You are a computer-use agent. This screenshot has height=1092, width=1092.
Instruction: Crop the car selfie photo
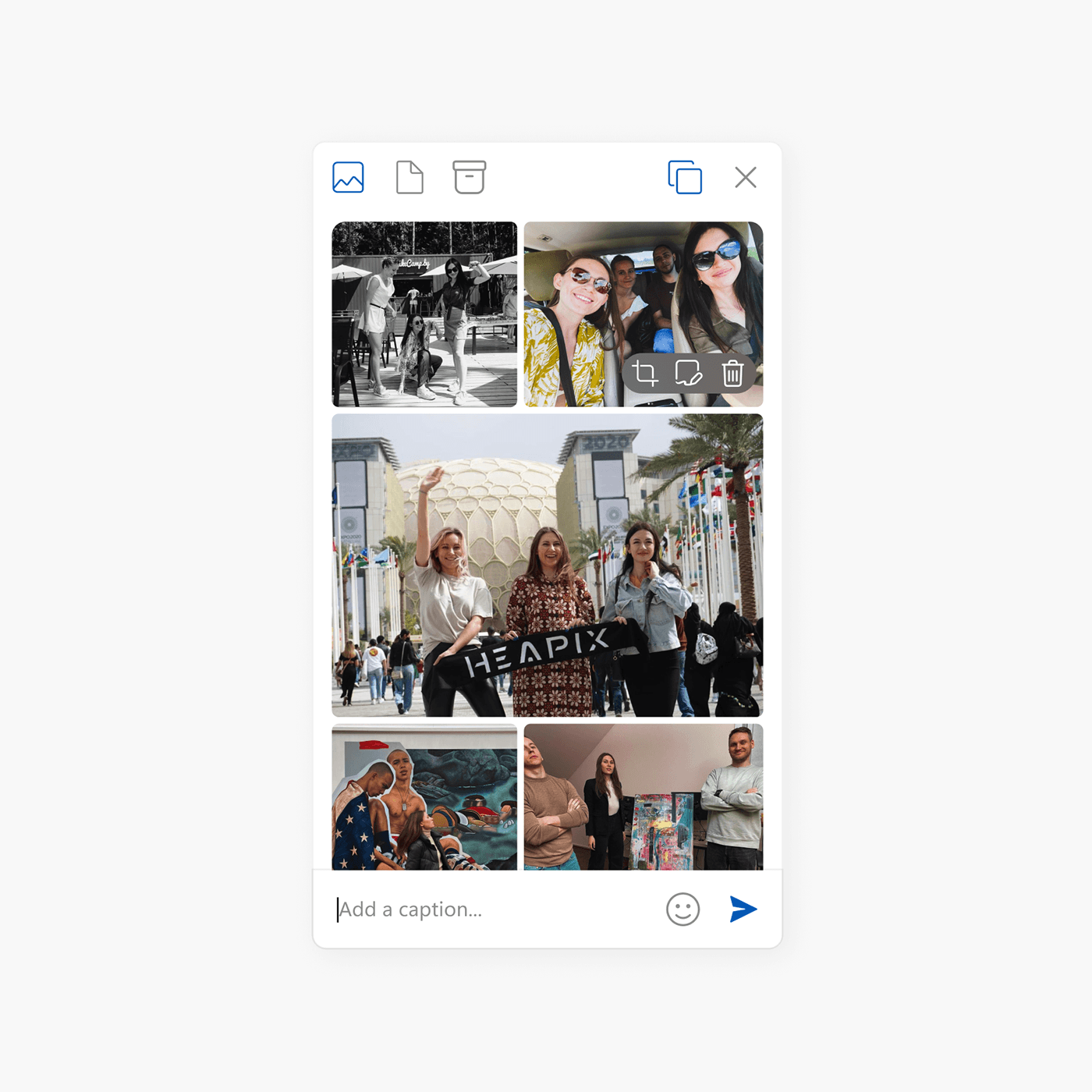tap(645, 373)
